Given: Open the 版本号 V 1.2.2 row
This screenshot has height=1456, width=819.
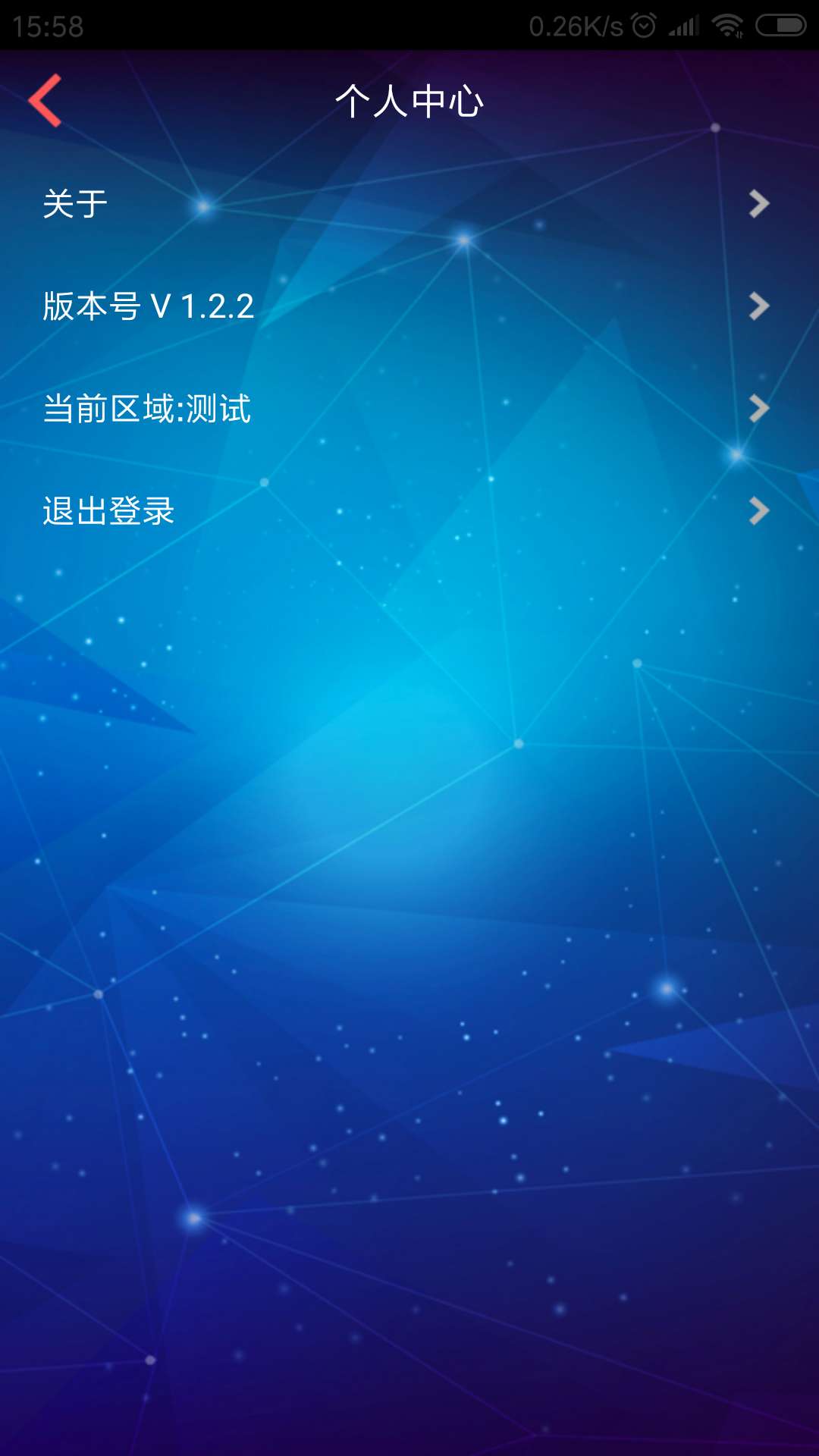Looking at the screenshot, I should (409, 306).
